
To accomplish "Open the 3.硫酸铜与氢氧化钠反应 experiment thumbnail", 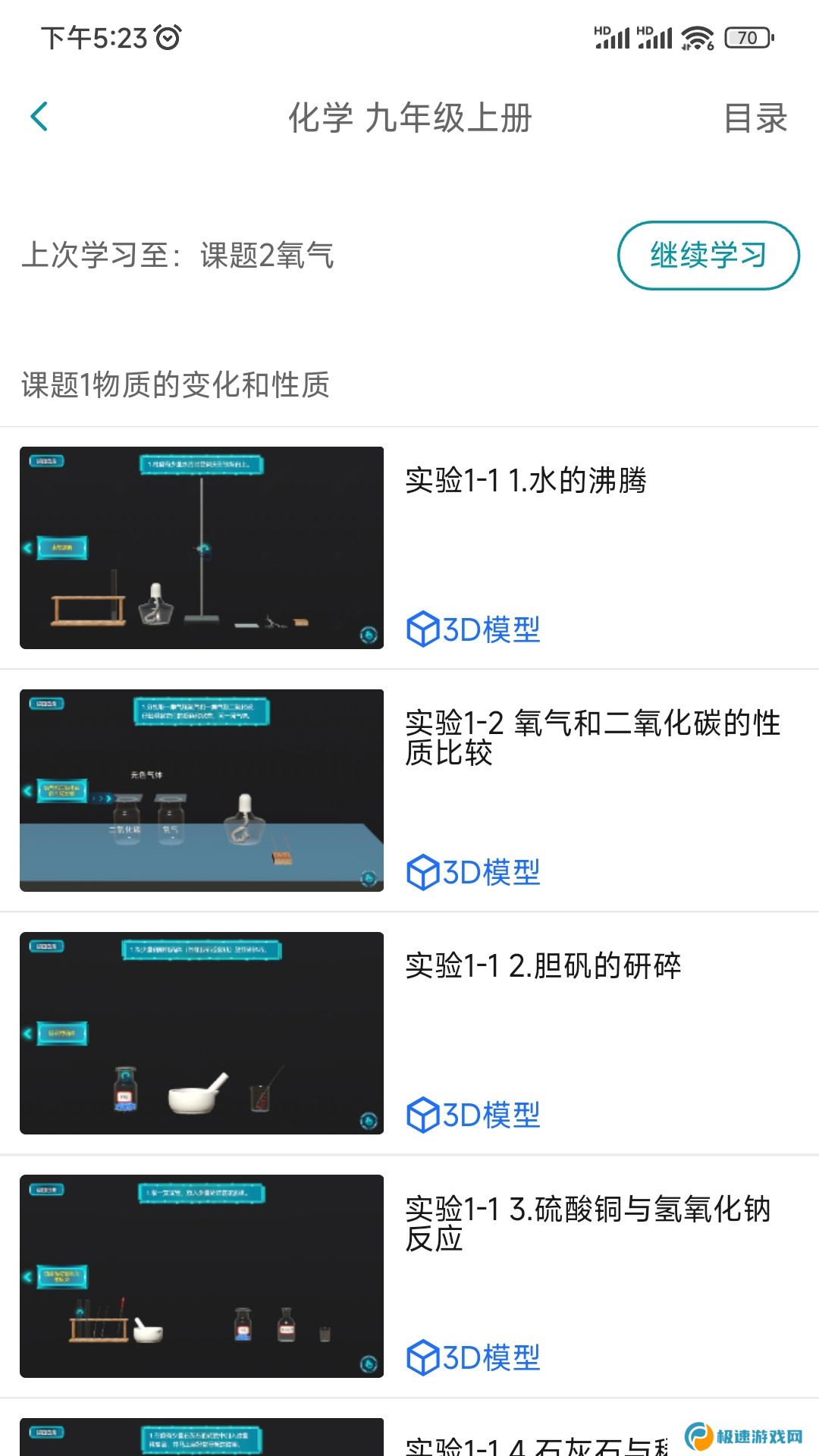I will [x=202, y=1276].
